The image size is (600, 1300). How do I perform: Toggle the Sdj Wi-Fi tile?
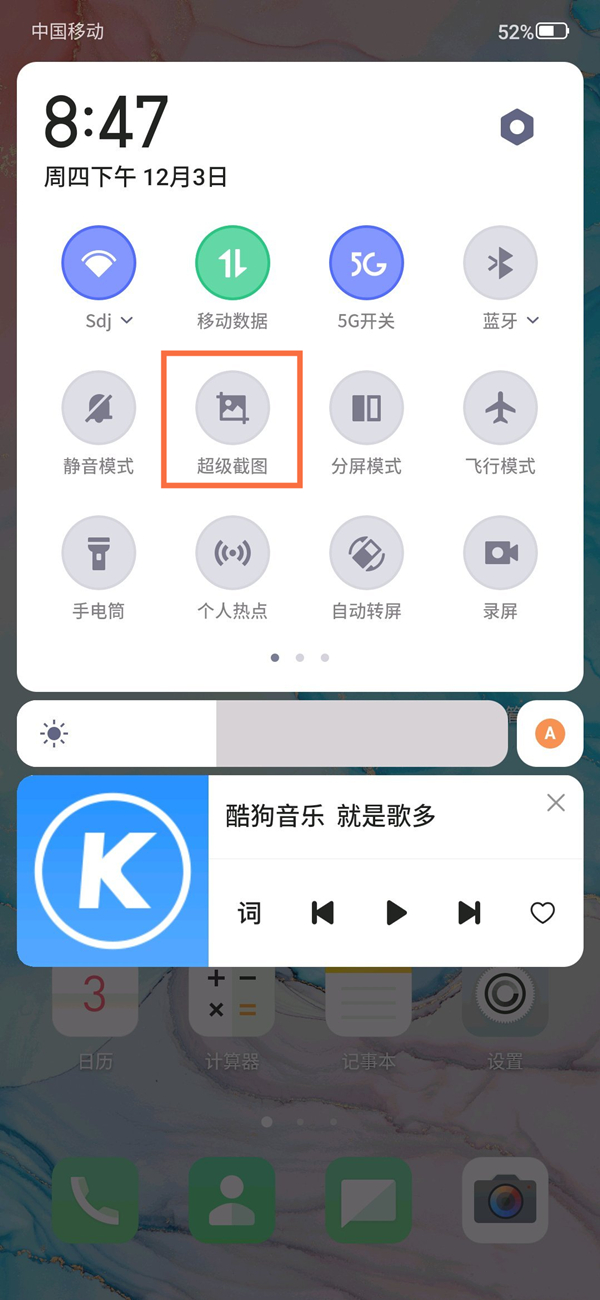click(x=98, y=263)
